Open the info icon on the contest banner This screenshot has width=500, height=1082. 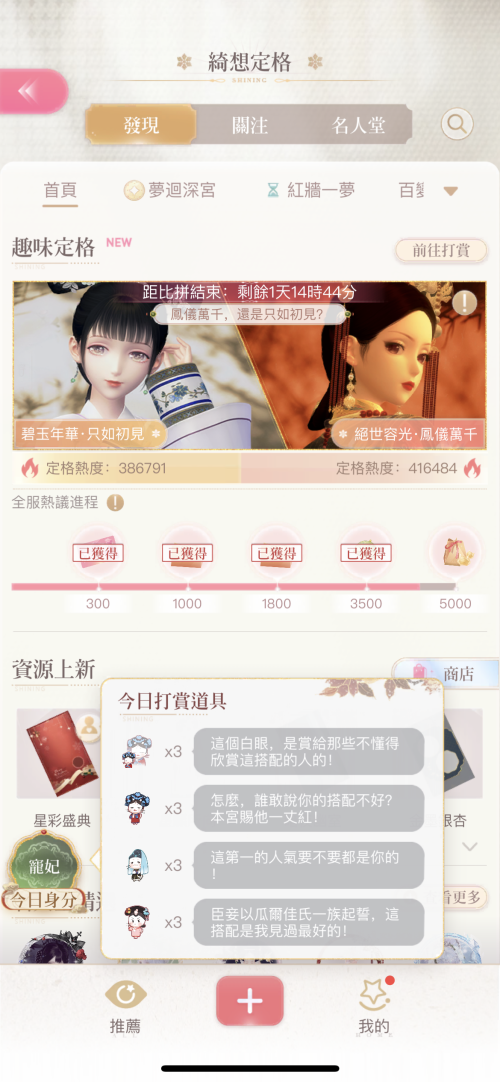coord(465,302)
